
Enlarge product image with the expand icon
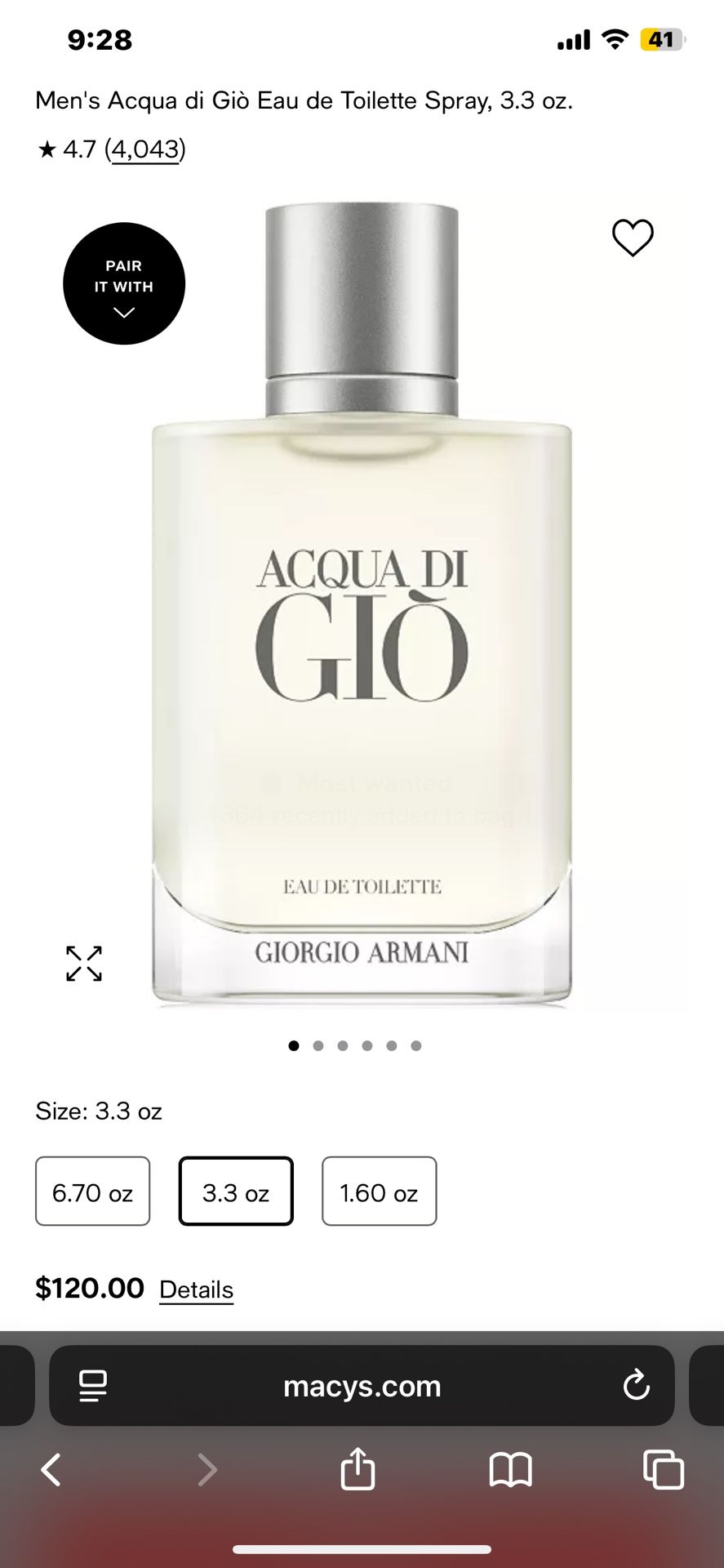[x=84, y=964]
